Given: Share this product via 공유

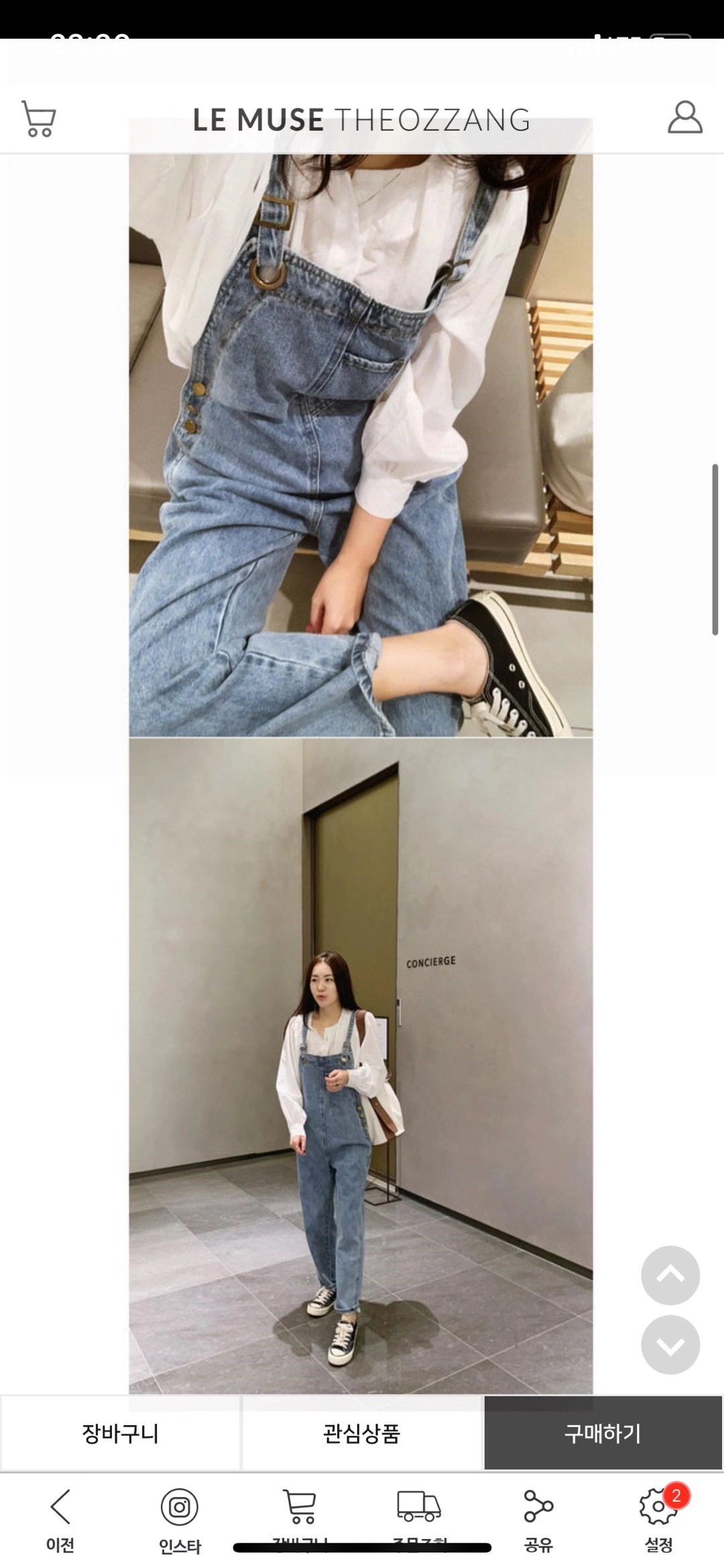Looking at the screenshot, I should [x=538, y=1520].
